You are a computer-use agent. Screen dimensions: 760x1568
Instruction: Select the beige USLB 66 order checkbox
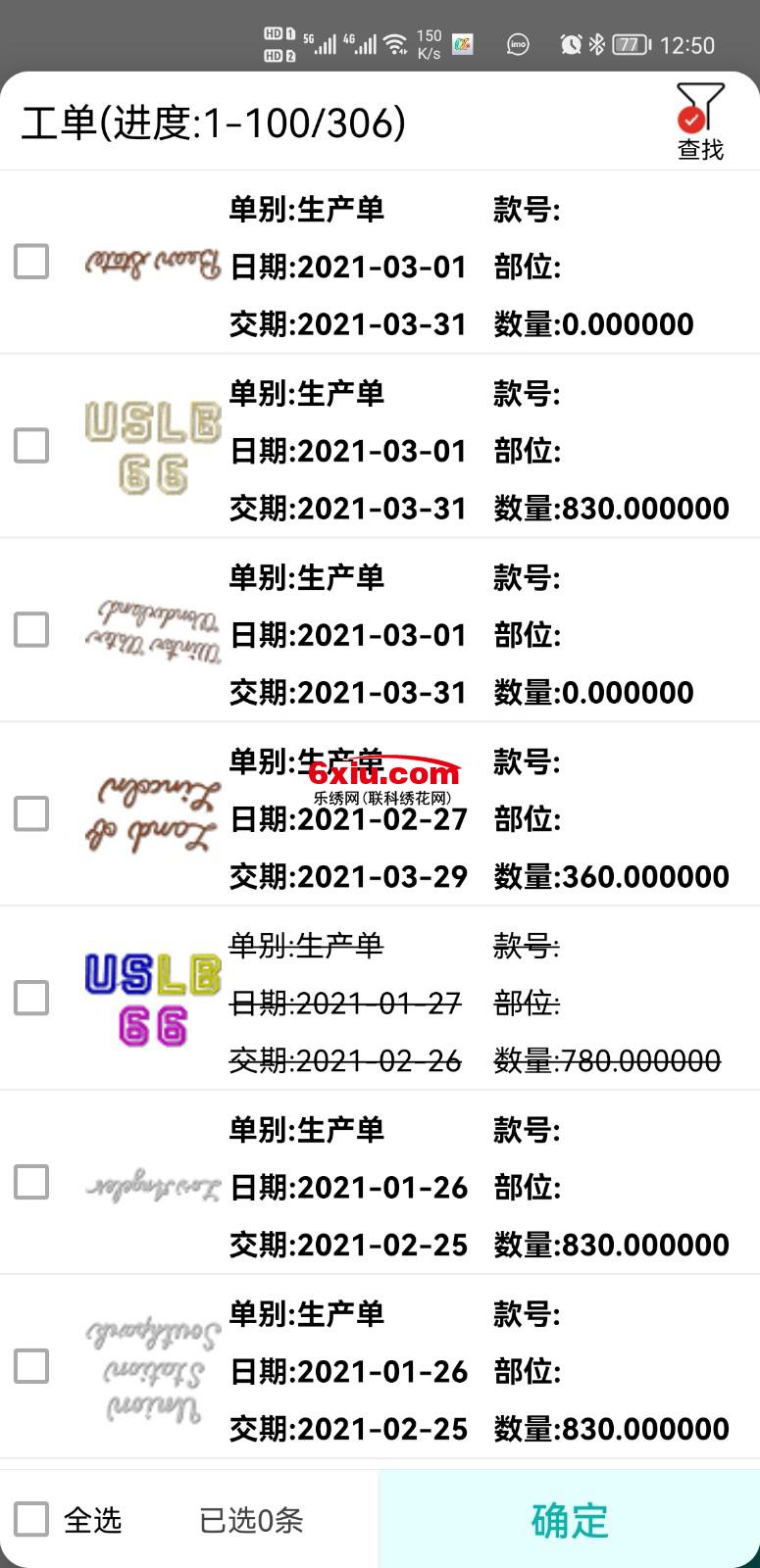31,446
